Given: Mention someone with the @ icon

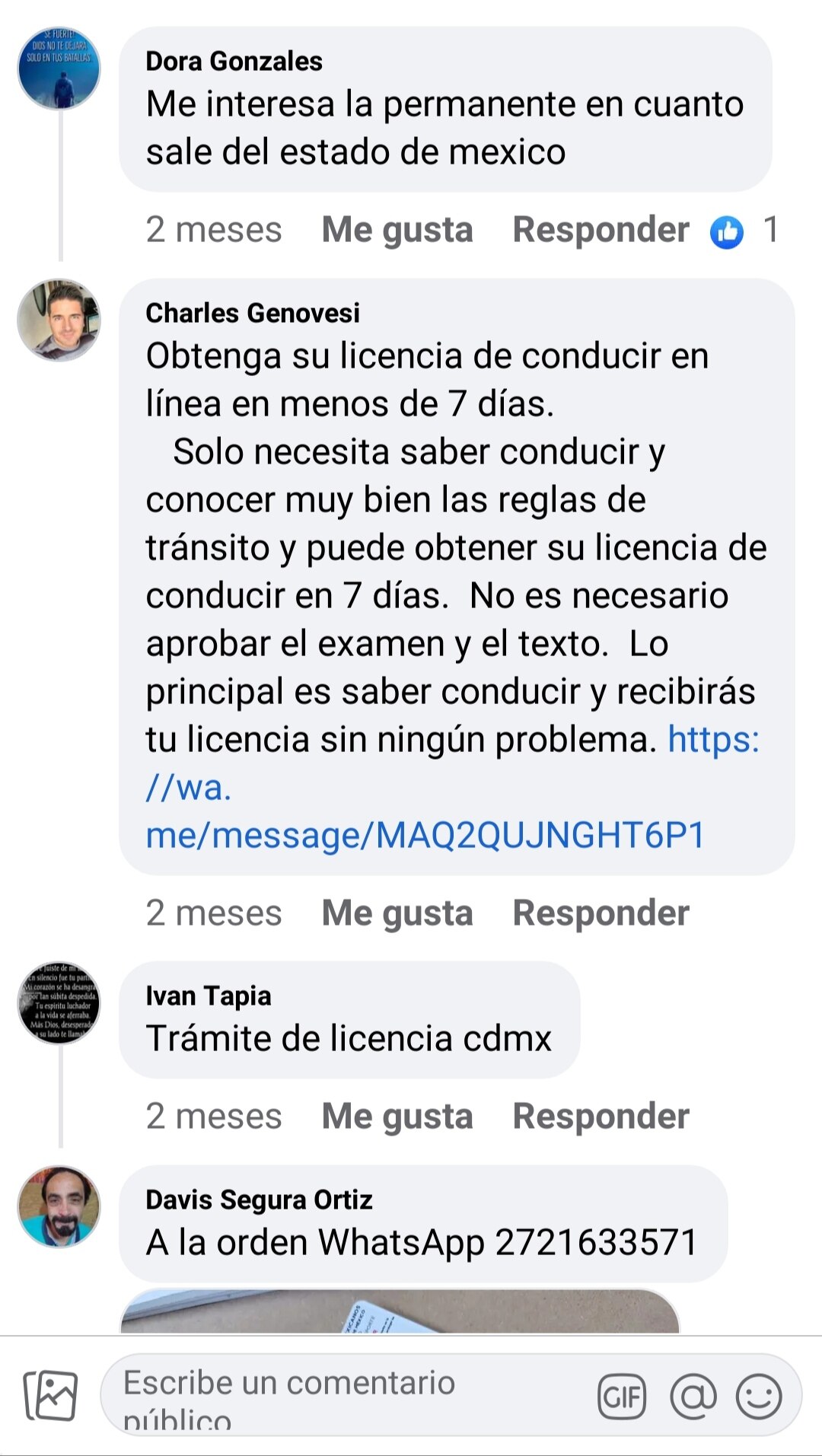Looking at the screenshot, I should click(693, 1397).
